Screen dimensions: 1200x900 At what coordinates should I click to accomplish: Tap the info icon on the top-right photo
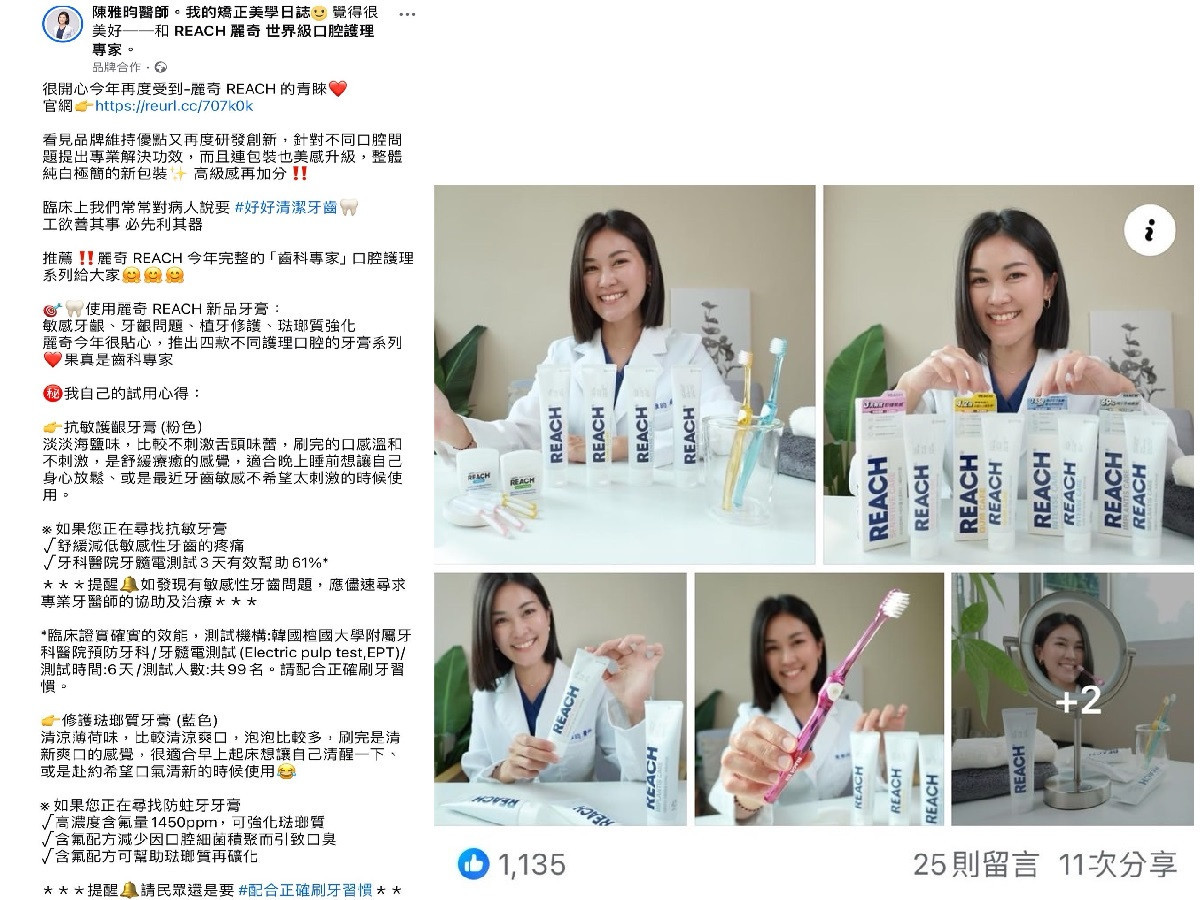tap(1149, 232)
